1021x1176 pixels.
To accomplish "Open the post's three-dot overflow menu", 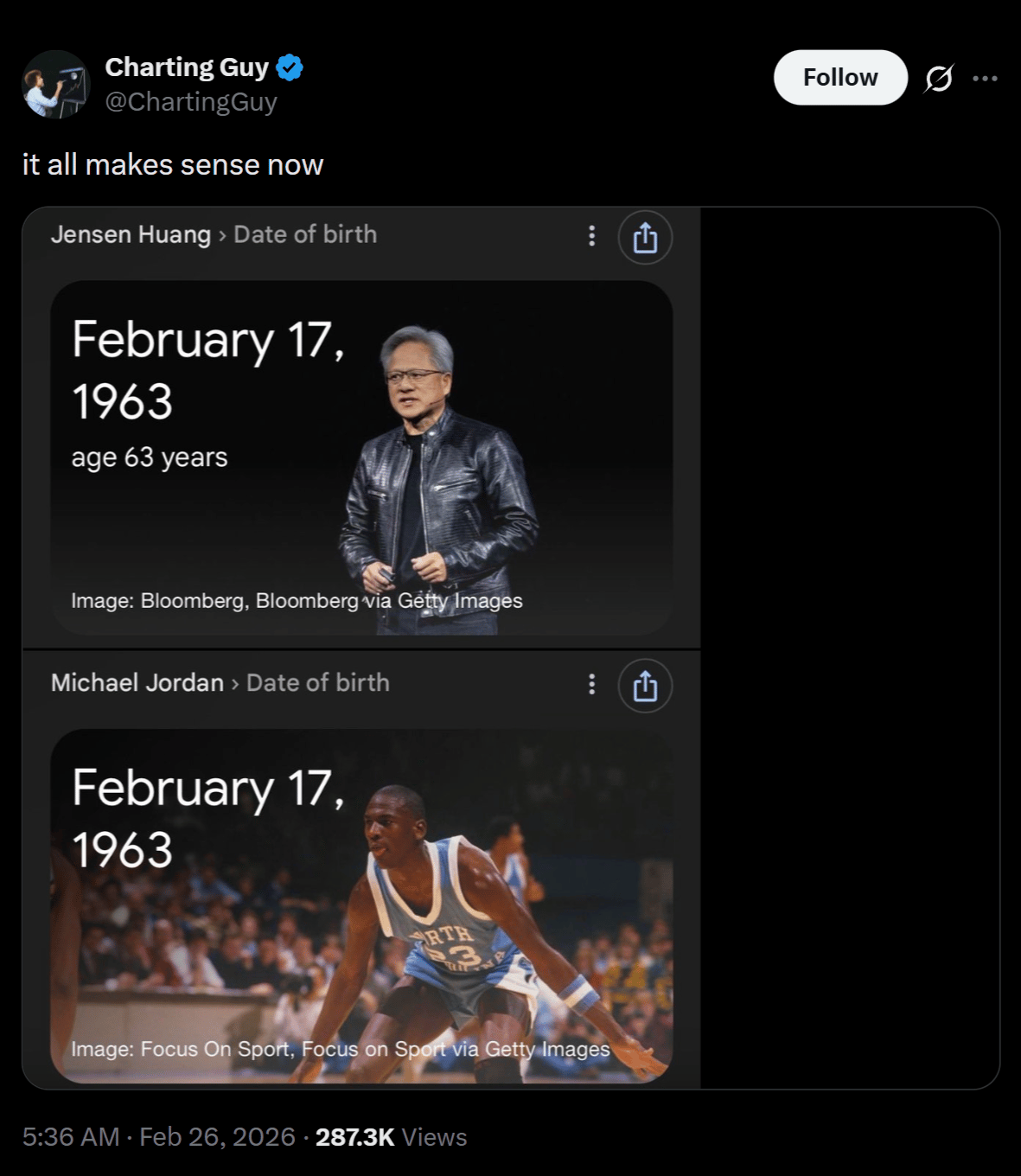I will pyautogui.click(x=985, y=79).
